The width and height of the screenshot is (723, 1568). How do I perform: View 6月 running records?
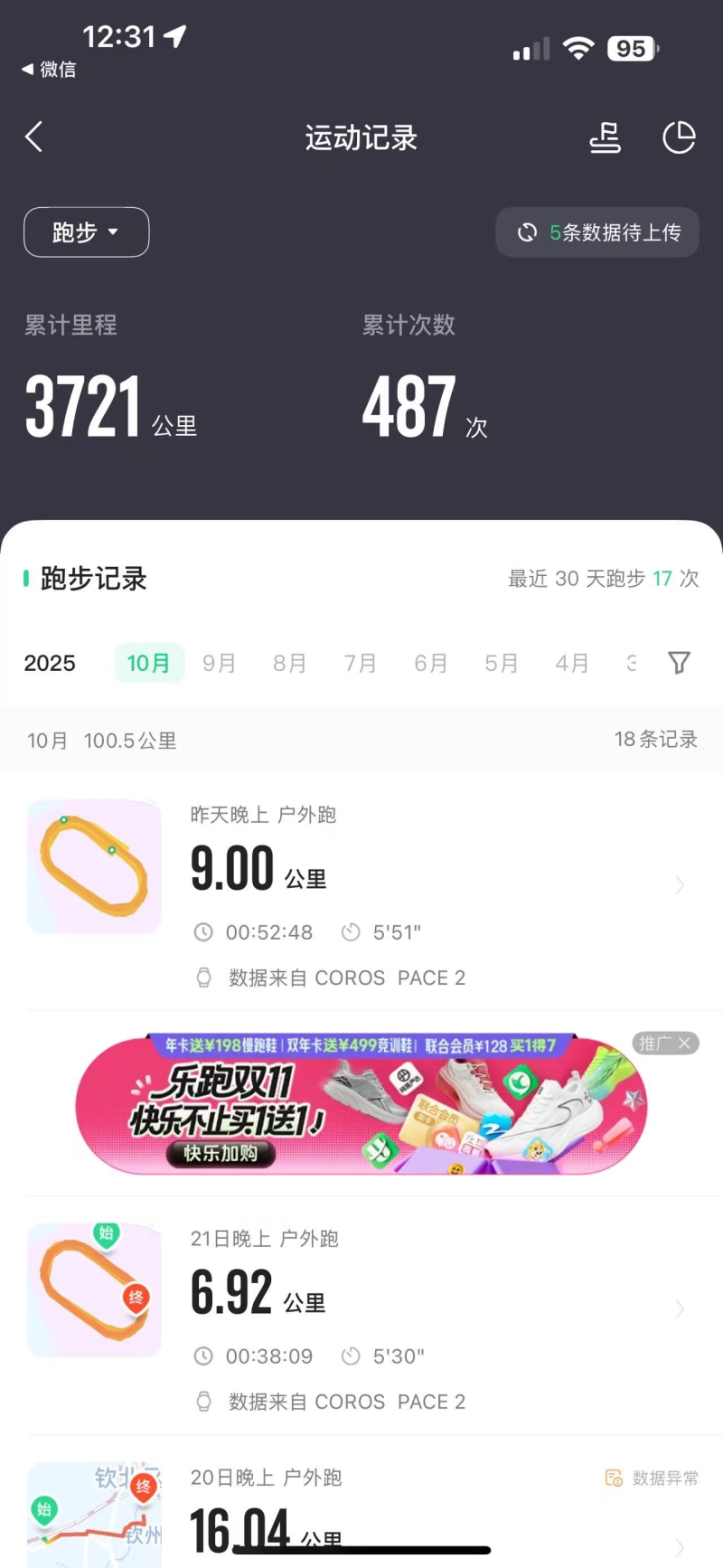(430, 663)
